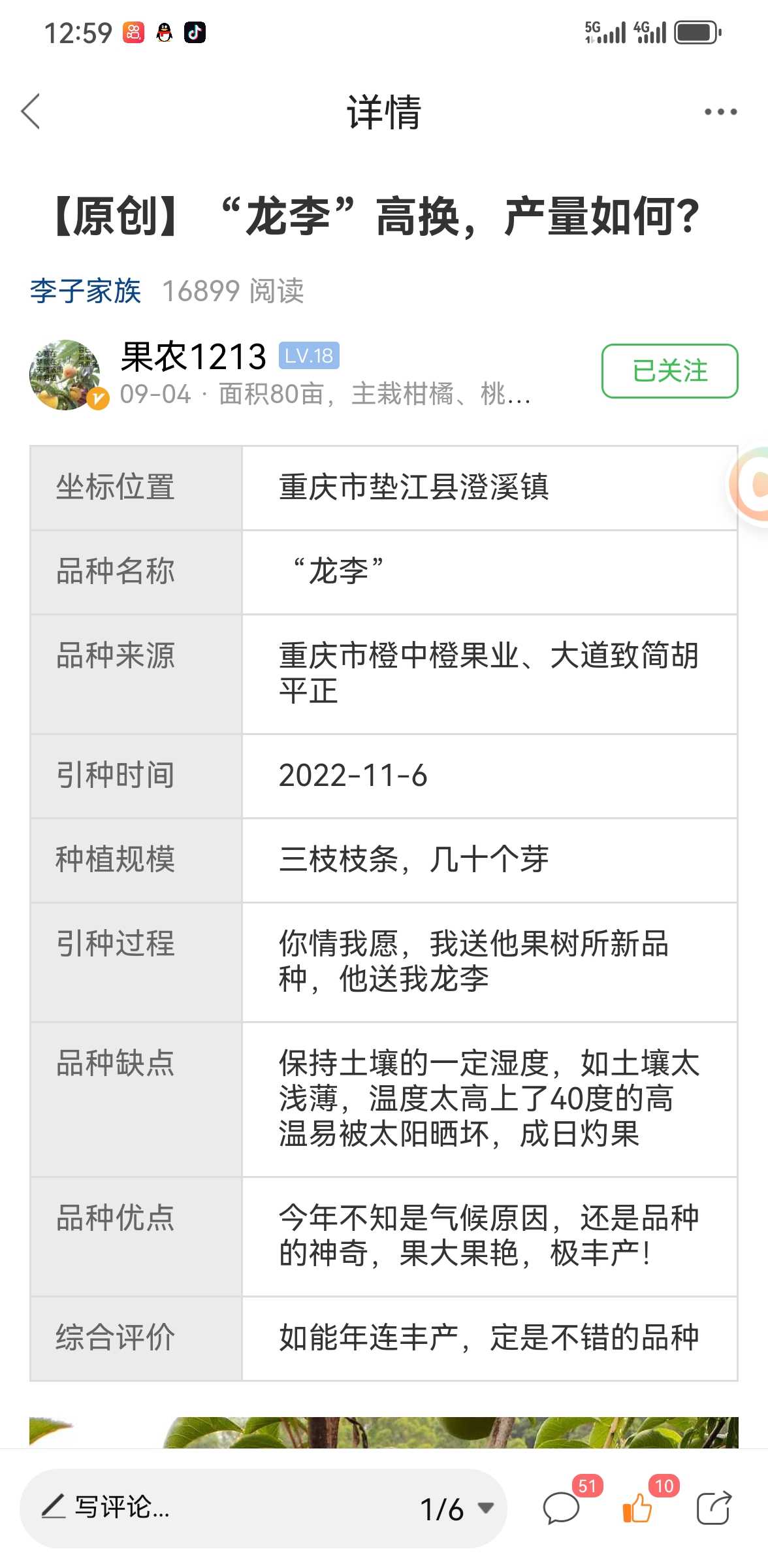View 果农1213's profile avatar
768x1568 pixels.
point(66,374)
